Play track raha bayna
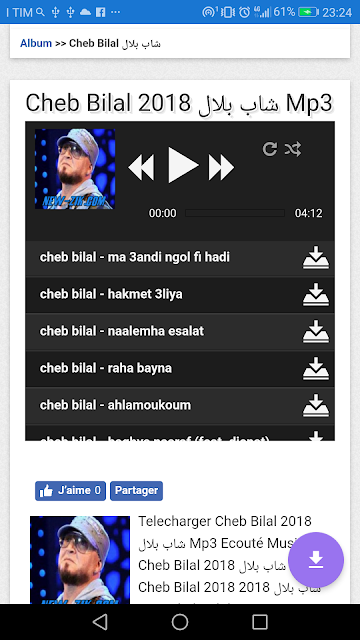Viewport: 360px width, 640px height. [106, 368]
